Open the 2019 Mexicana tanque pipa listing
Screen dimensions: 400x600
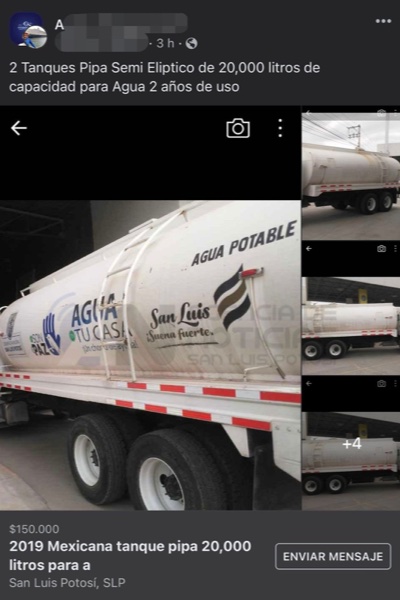(x=130, y=555)
